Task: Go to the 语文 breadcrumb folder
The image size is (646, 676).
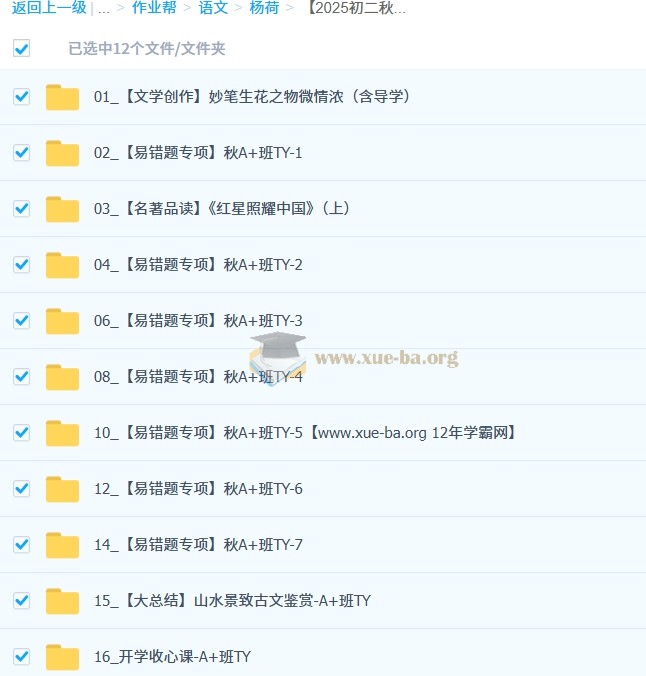Action: click(x=213, y=9)
